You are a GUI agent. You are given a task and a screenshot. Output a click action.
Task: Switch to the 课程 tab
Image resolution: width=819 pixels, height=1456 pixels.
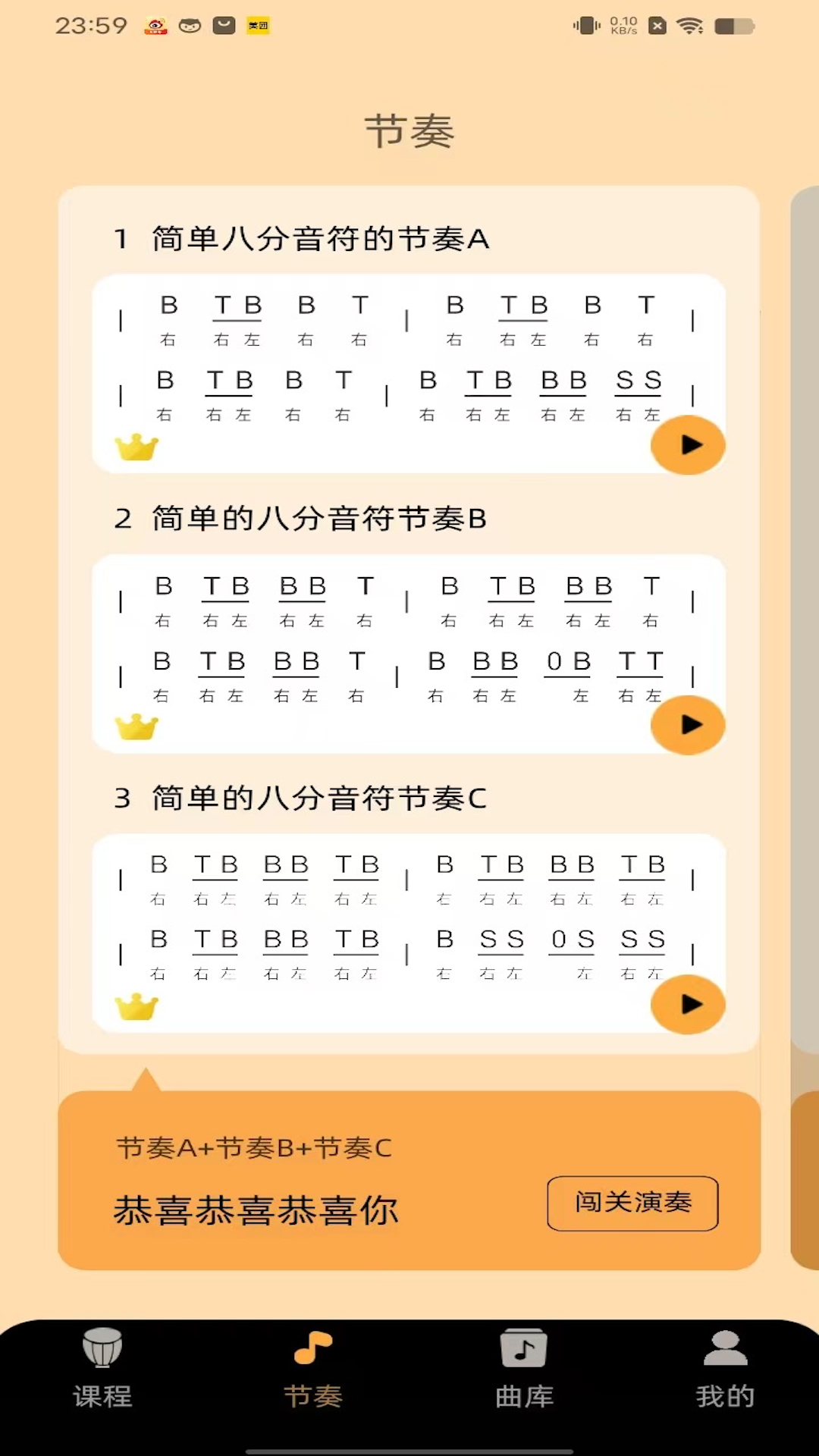[x=102, y=1398]
